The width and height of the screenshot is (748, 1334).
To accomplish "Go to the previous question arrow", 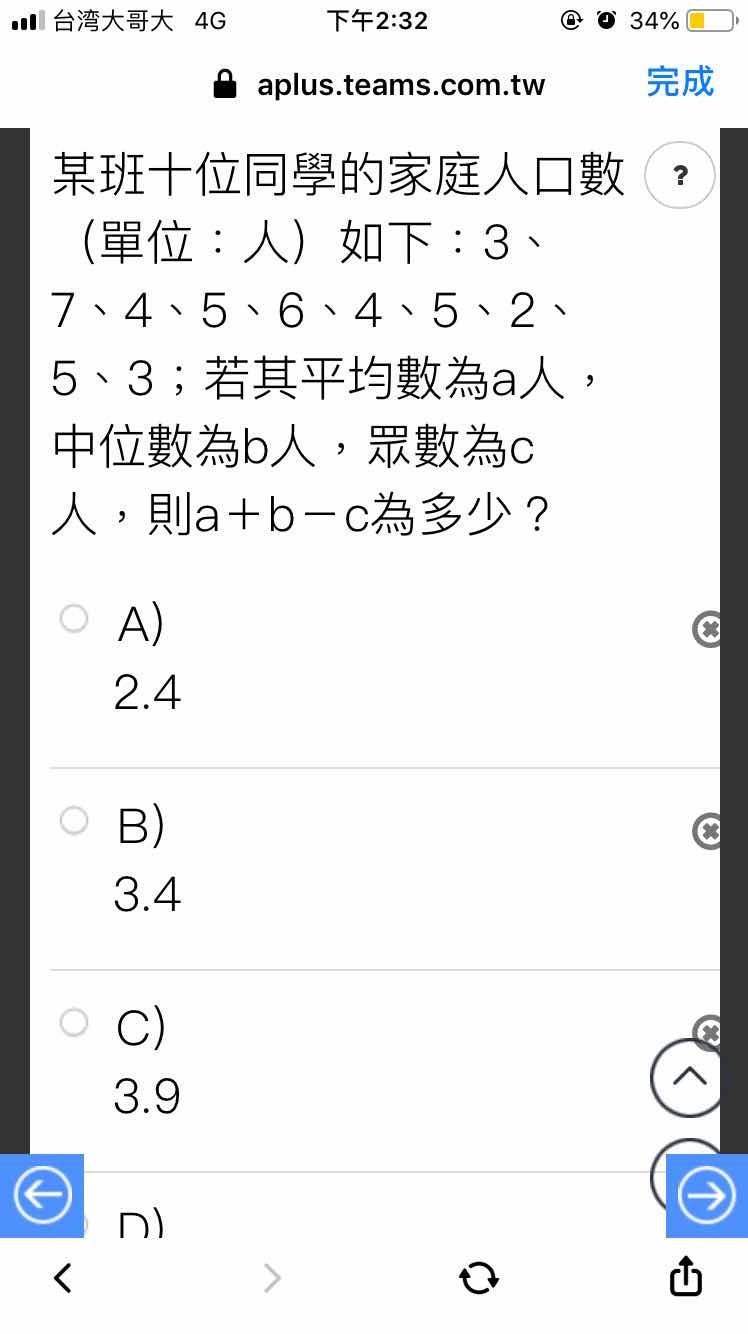I will [x=42, y=1196].
